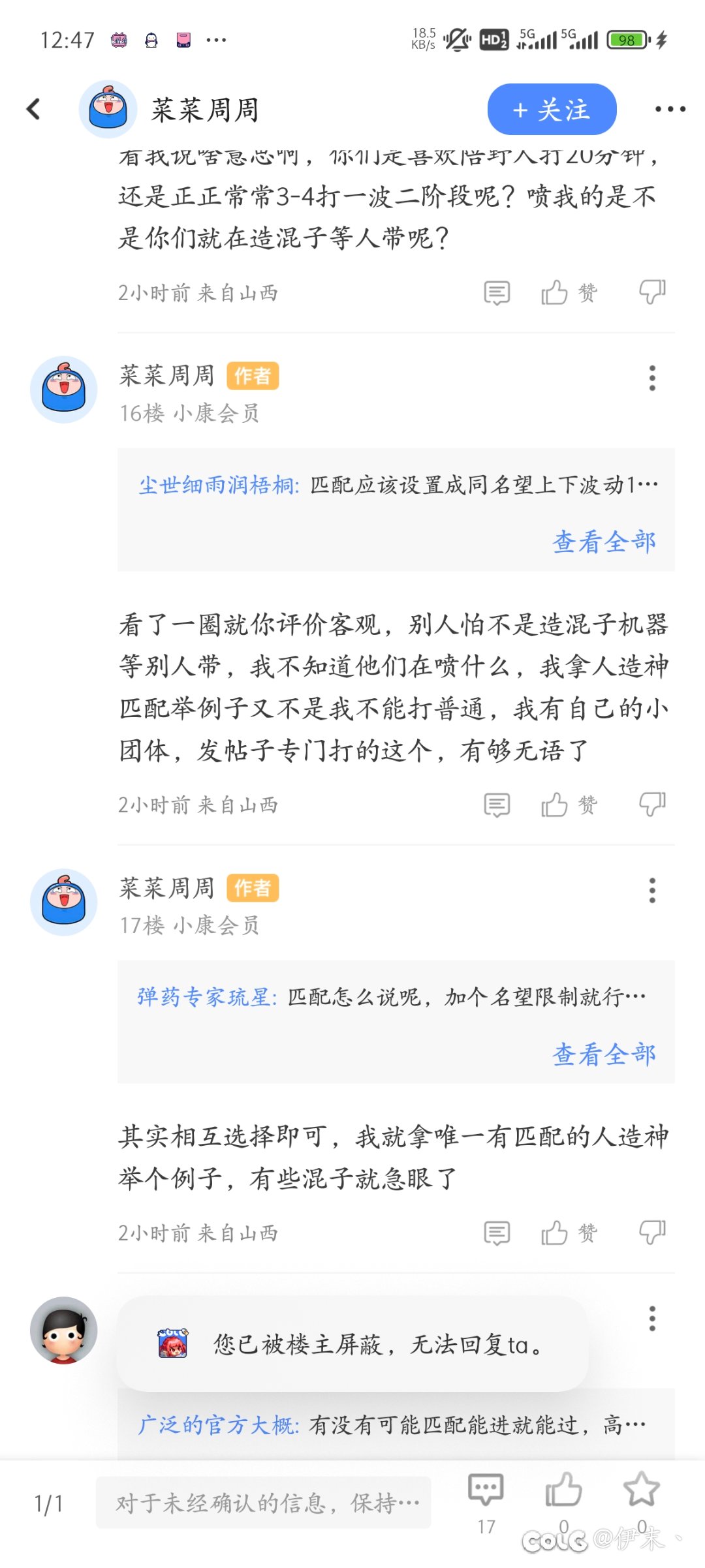Follow 菜菜周周 with the 关注 button
The height and width of the screenshot is (1568, 705).
(x=552, y=110)
